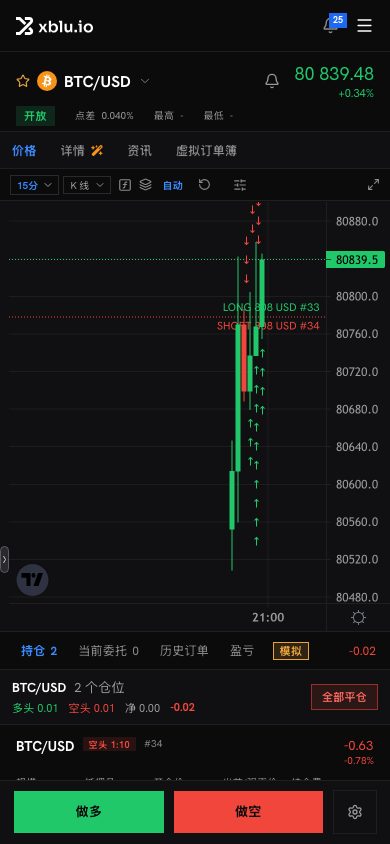Tap 做空 to go short

tap(249, 811)
